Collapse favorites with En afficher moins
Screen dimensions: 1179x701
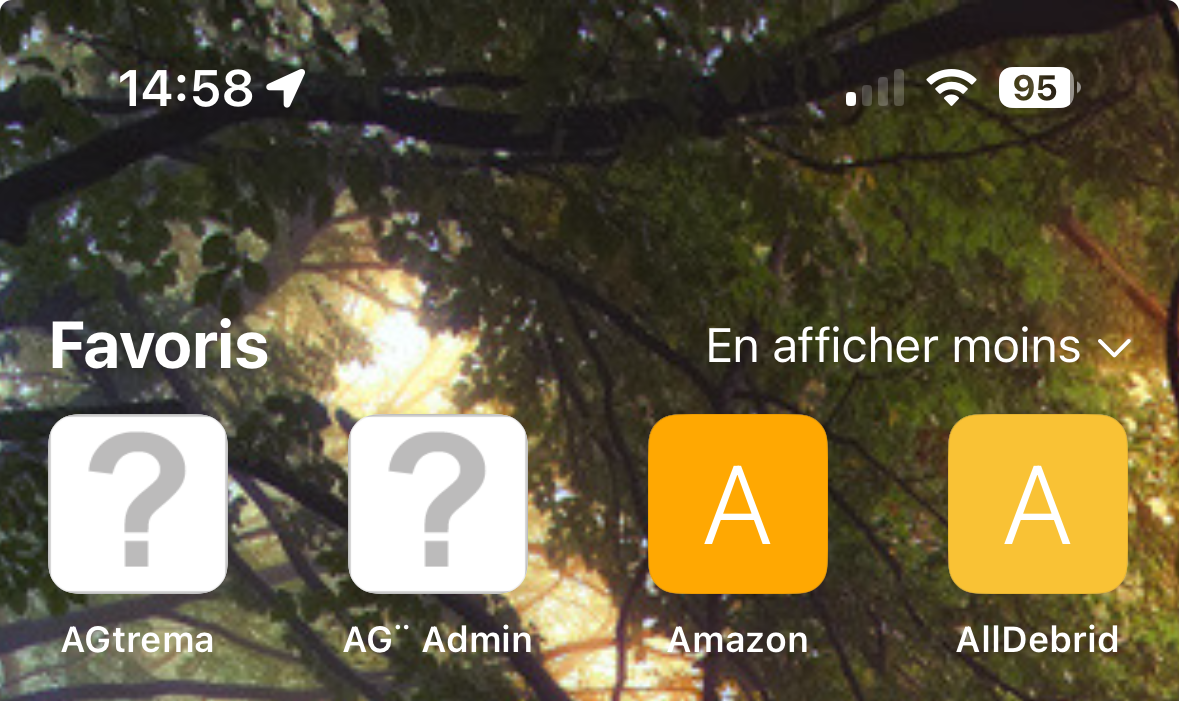coord(918,347)
